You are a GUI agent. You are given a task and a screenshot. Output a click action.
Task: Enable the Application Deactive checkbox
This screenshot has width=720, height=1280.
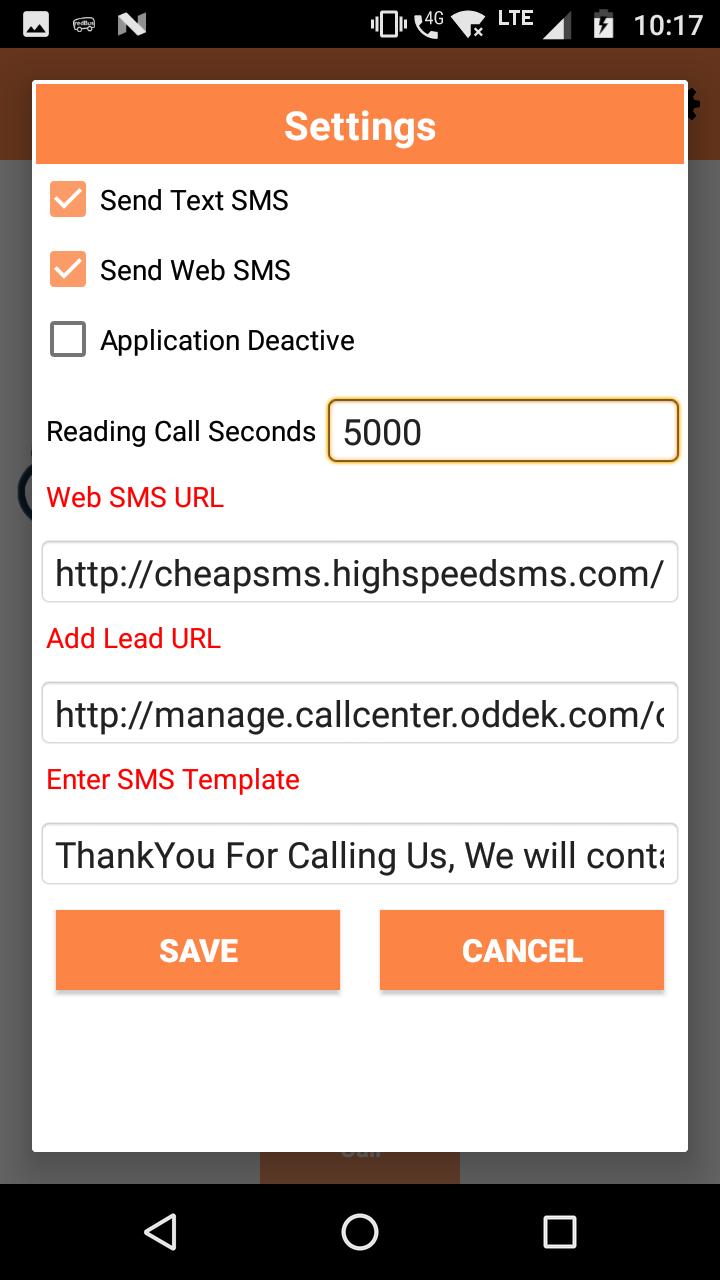[68, 340]
